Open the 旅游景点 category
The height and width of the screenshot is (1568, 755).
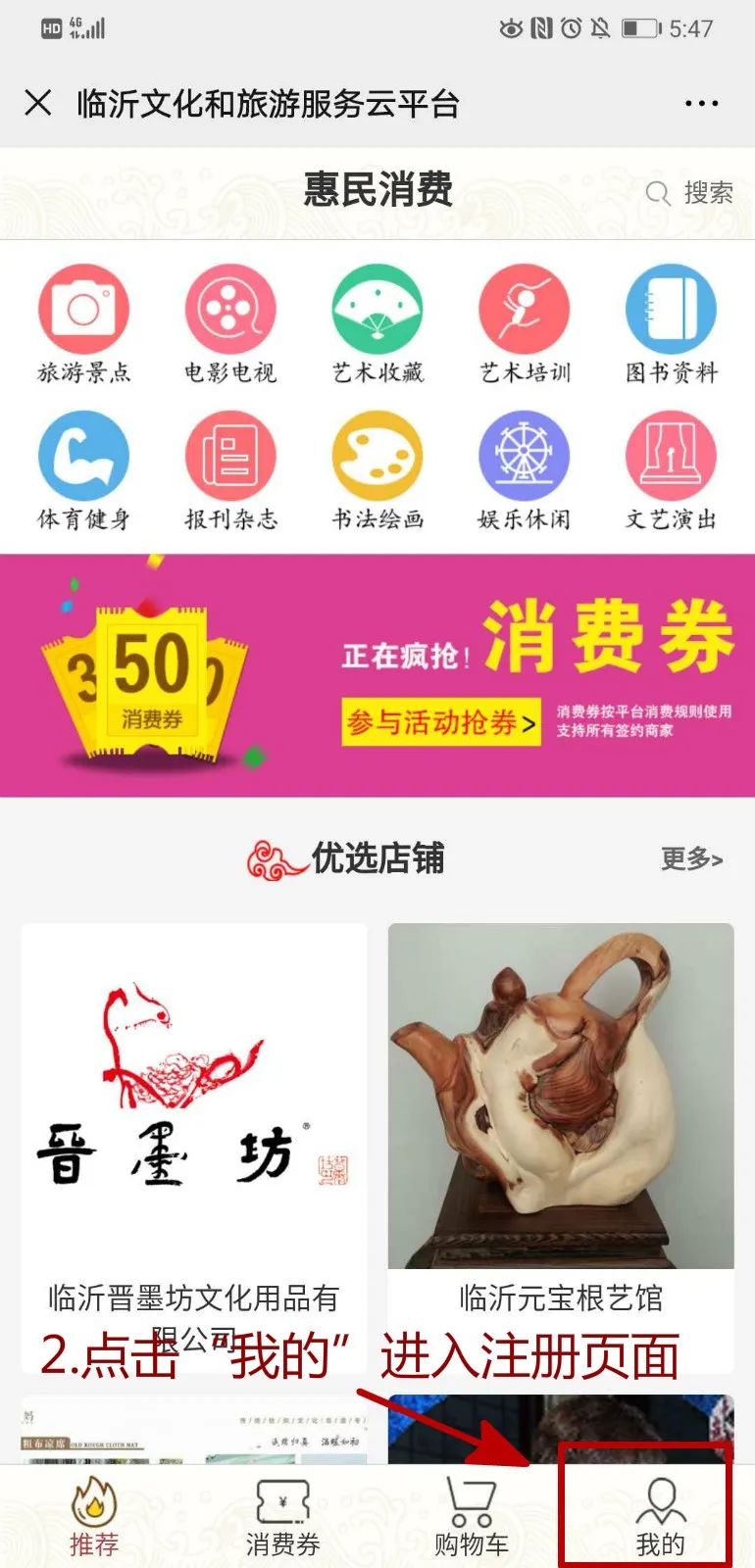pos(83,323)
